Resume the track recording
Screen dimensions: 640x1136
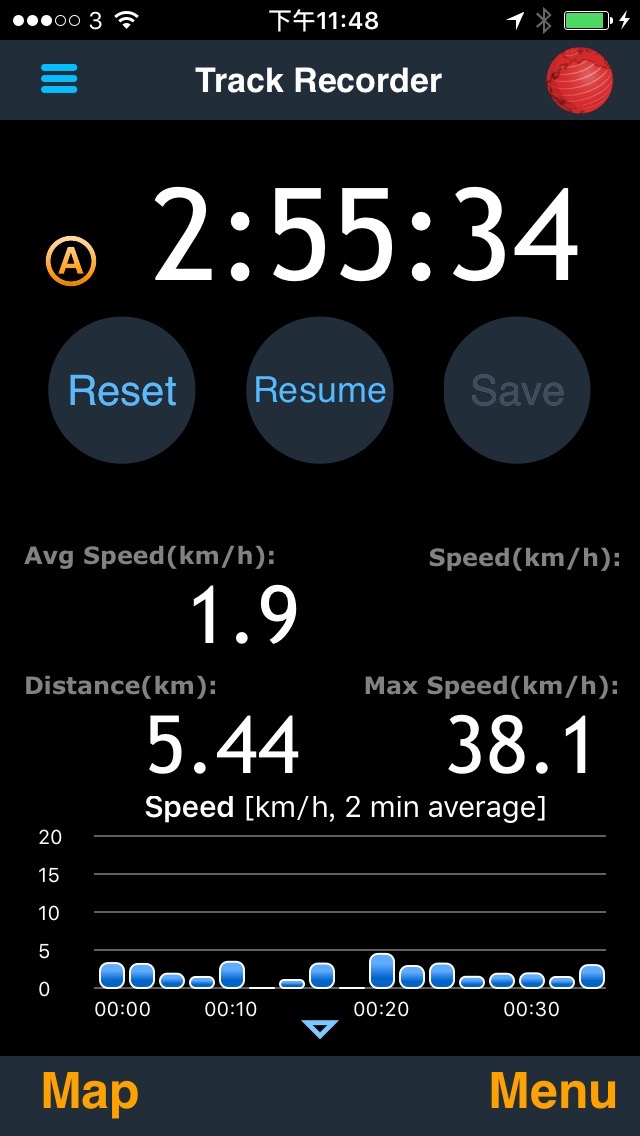pos(320,390)
